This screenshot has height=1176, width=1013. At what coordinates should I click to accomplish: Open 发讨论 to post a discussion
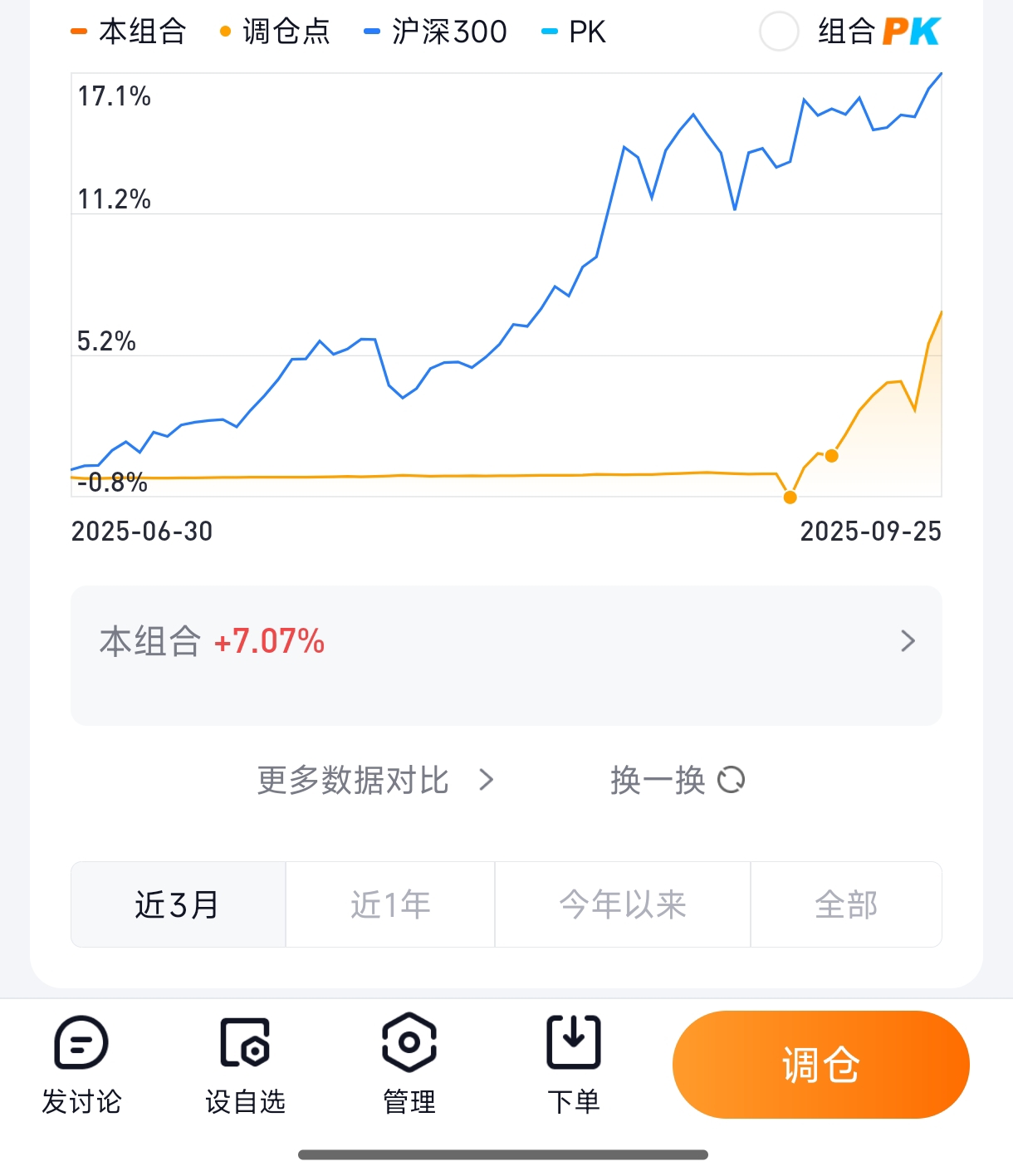(81, 1065)
